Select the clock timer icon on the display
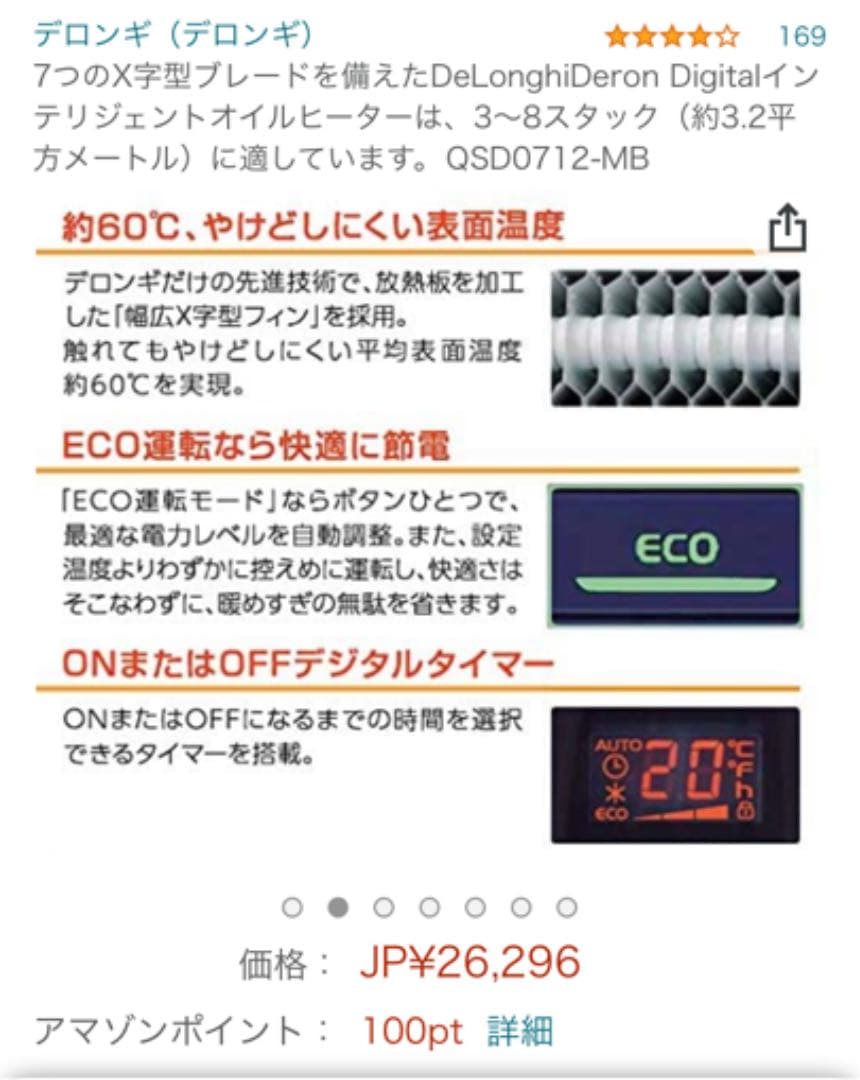Viewport: 860px width, 1080px height. pos(614,766)
